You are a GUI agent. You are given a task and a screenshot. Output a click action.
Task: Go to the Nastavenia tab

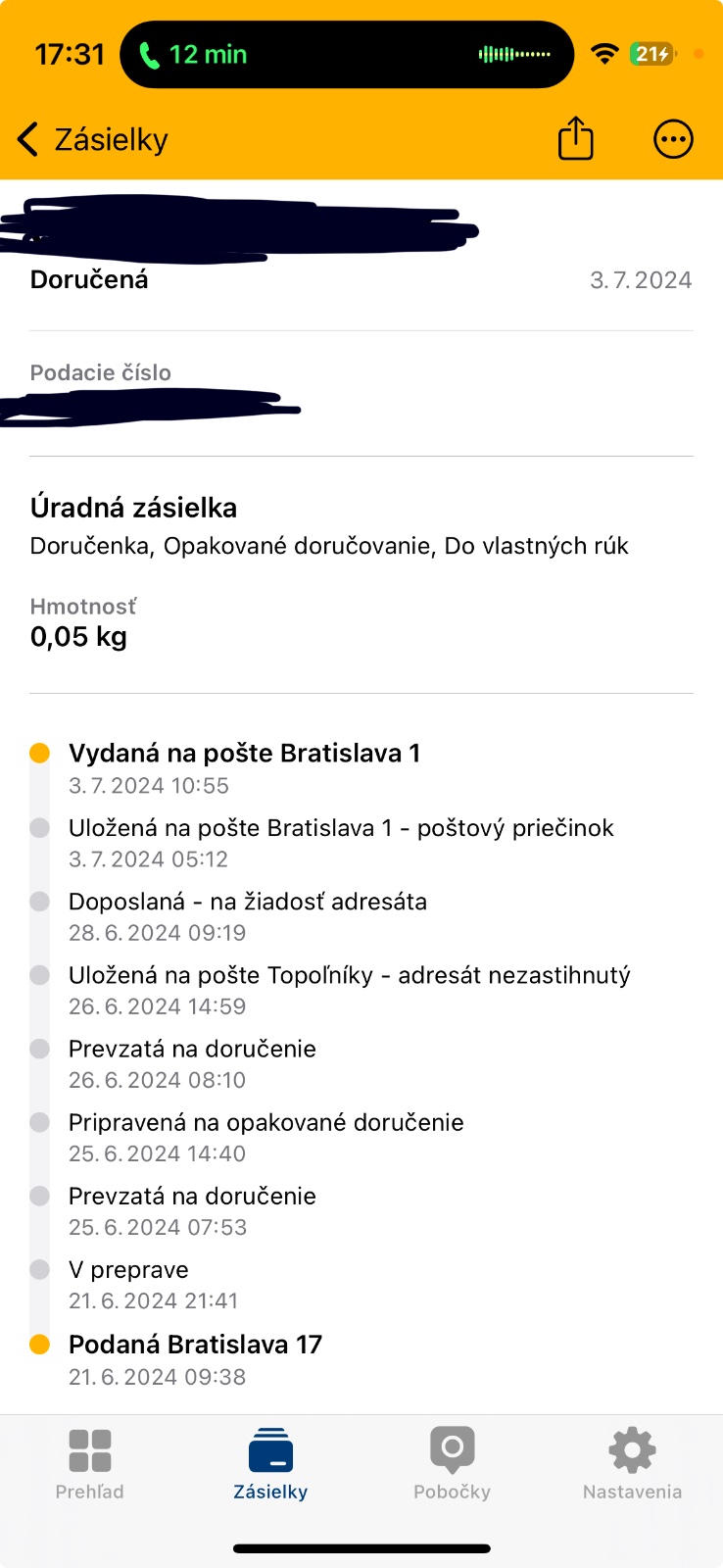click(632, 1463)
